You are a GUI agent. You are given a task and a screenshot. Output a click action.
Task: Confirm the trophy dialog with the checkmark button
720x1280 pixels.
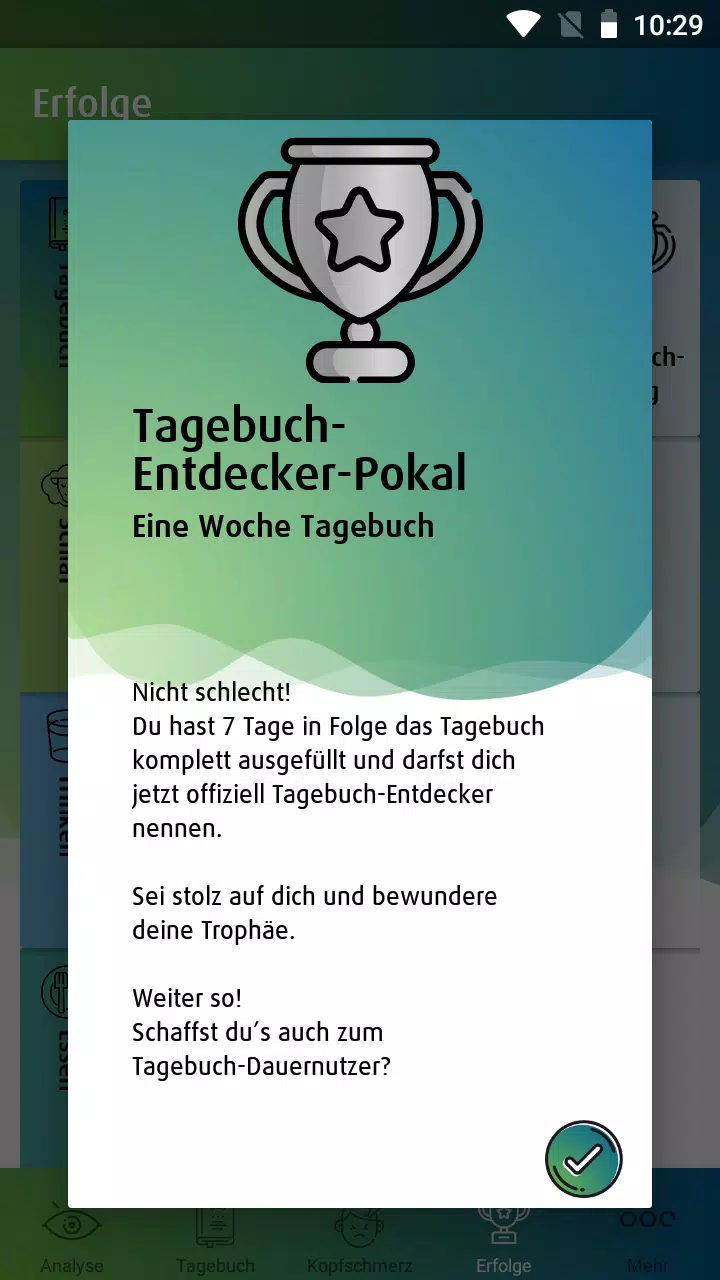(x=584, y=1159)
